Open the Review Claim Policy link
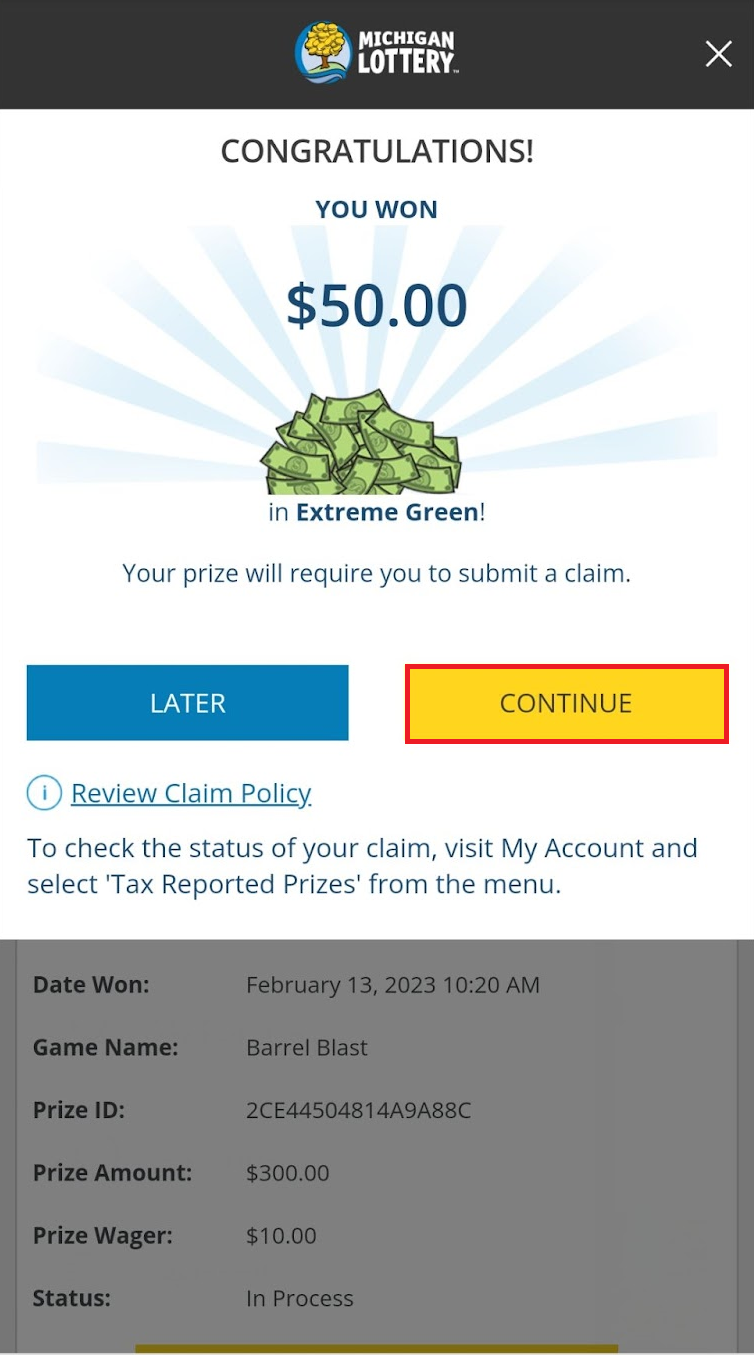 190,792
